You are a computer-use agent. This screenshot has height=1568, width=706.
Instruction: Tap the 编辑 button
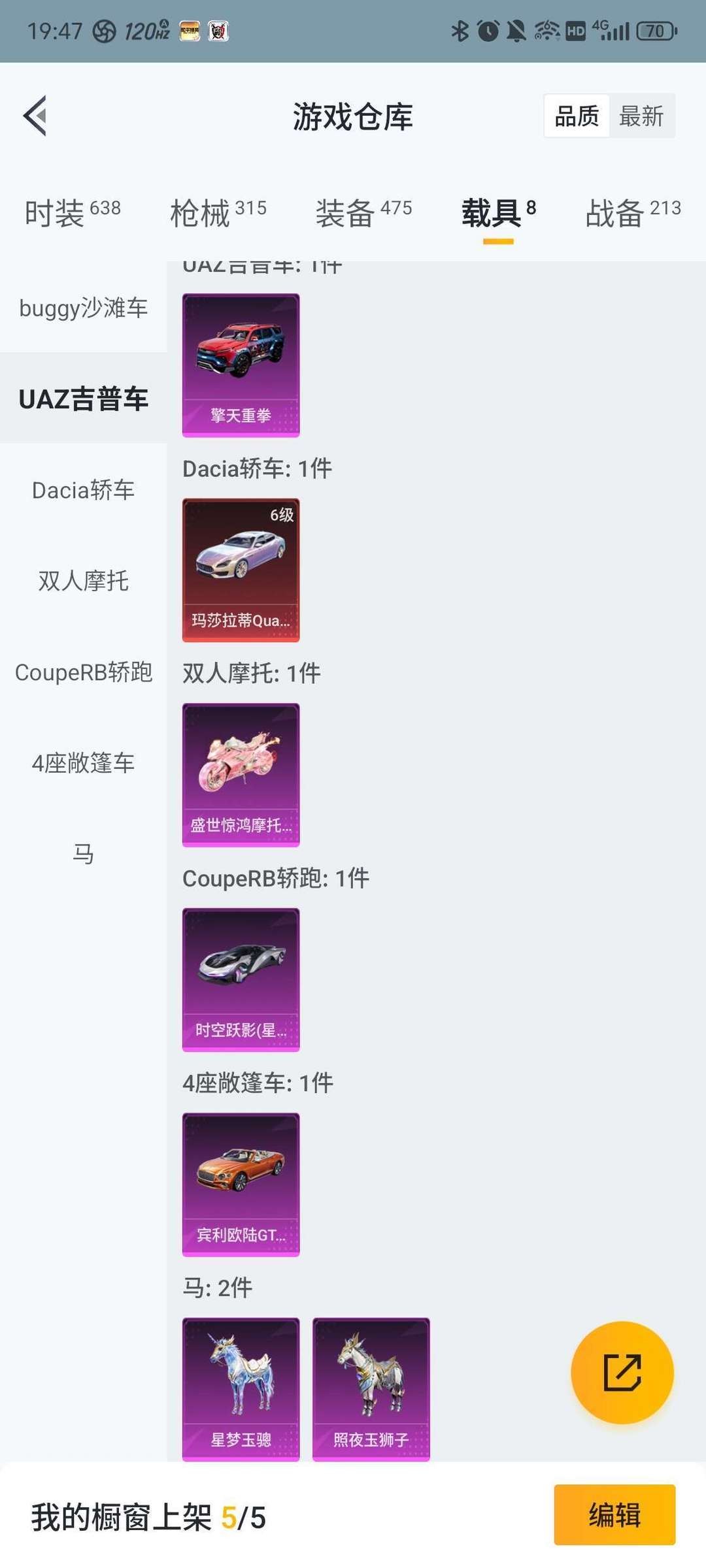(614, 1514)
